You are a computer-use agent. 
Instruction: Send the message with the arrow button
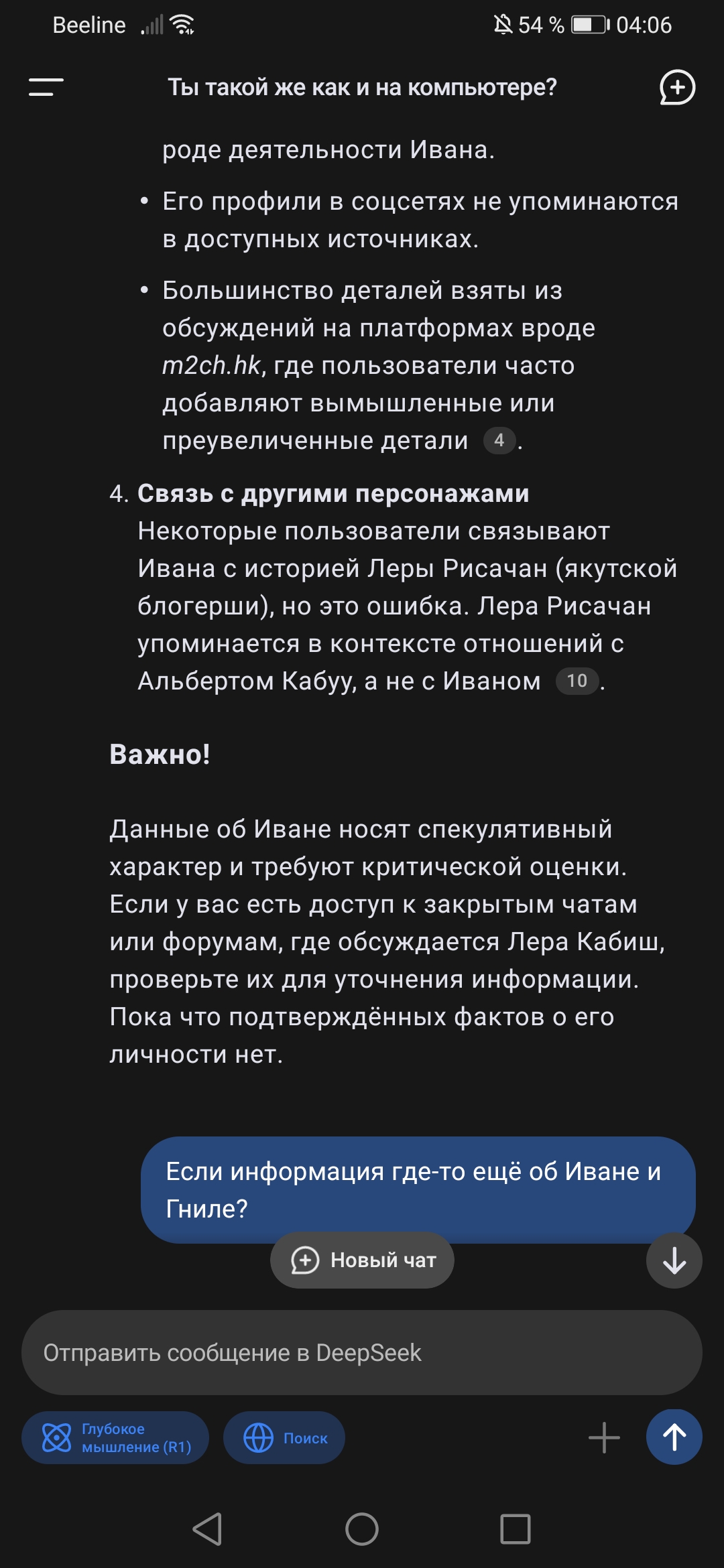click(x=674, y=1437)
